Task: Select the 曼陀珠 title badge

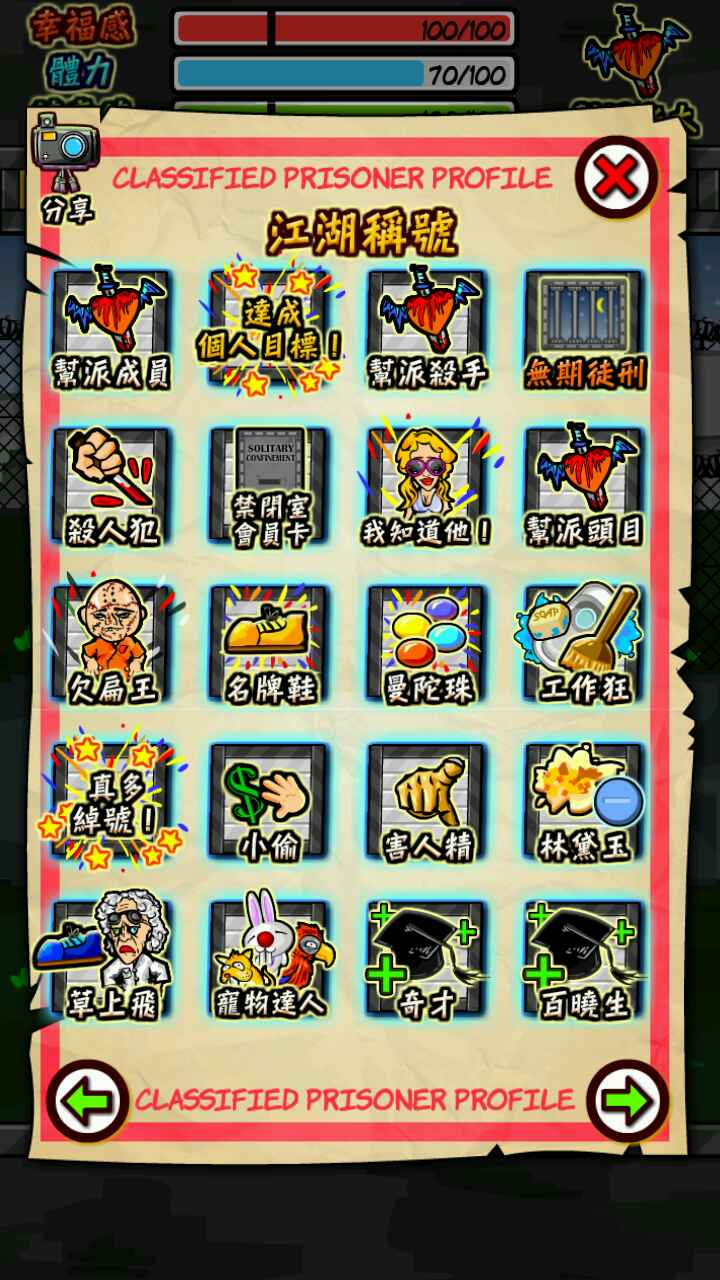Action: (427, 644)
